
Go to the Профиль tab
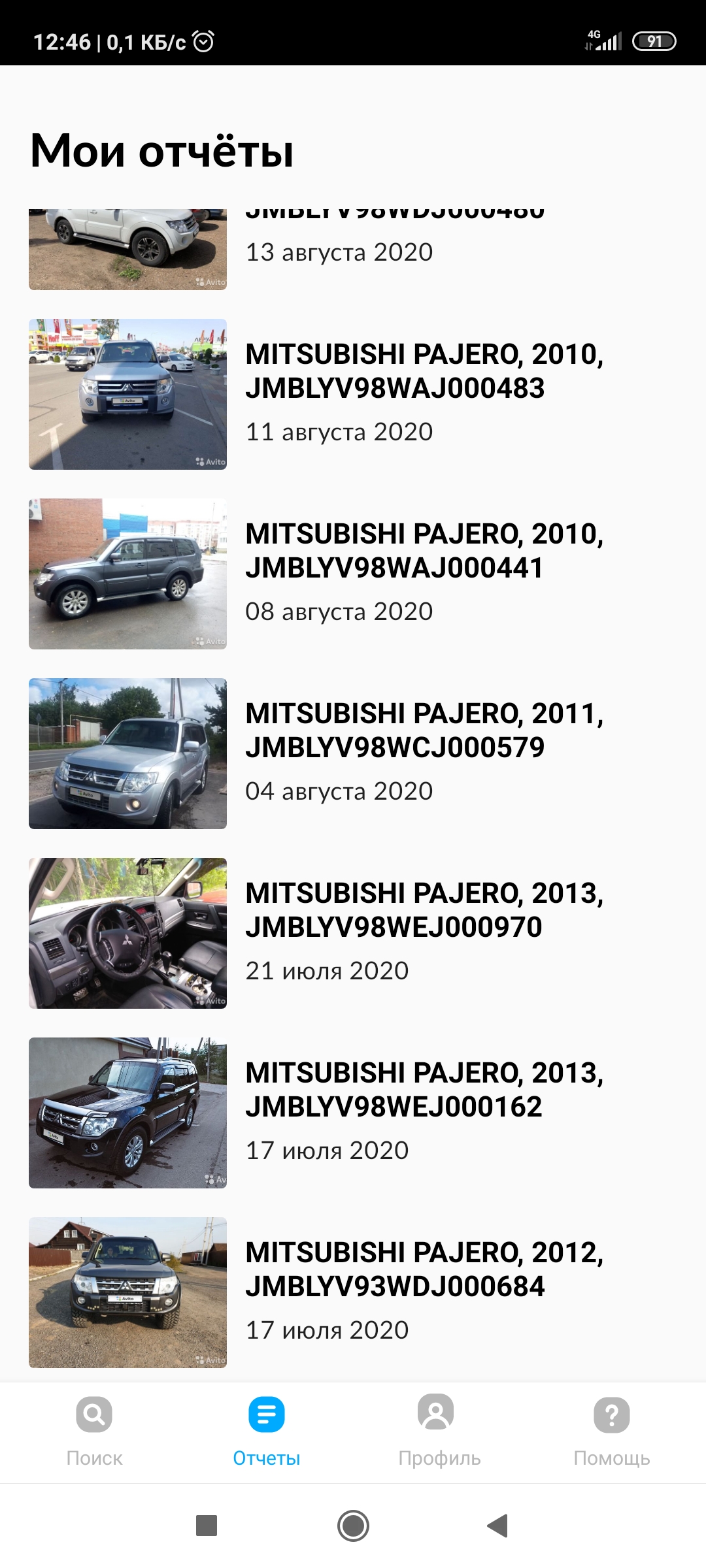coord(439,1431)
